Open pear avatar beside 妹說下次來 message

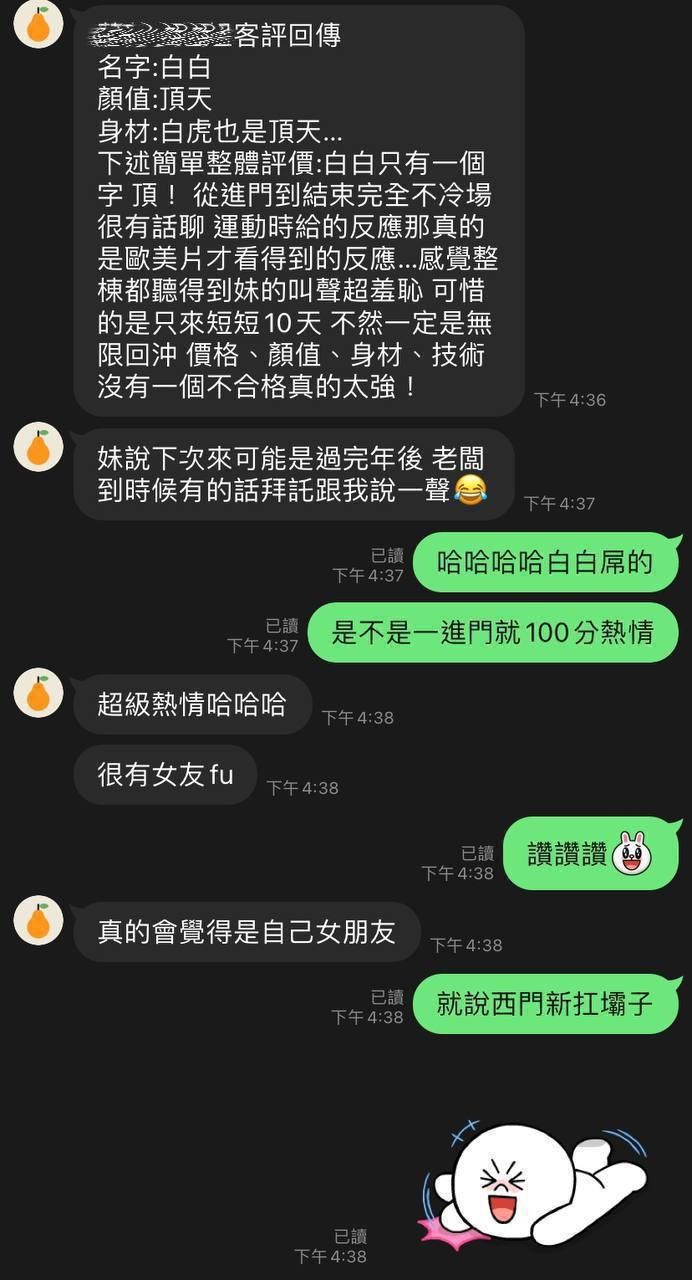(x=38, y=447)
